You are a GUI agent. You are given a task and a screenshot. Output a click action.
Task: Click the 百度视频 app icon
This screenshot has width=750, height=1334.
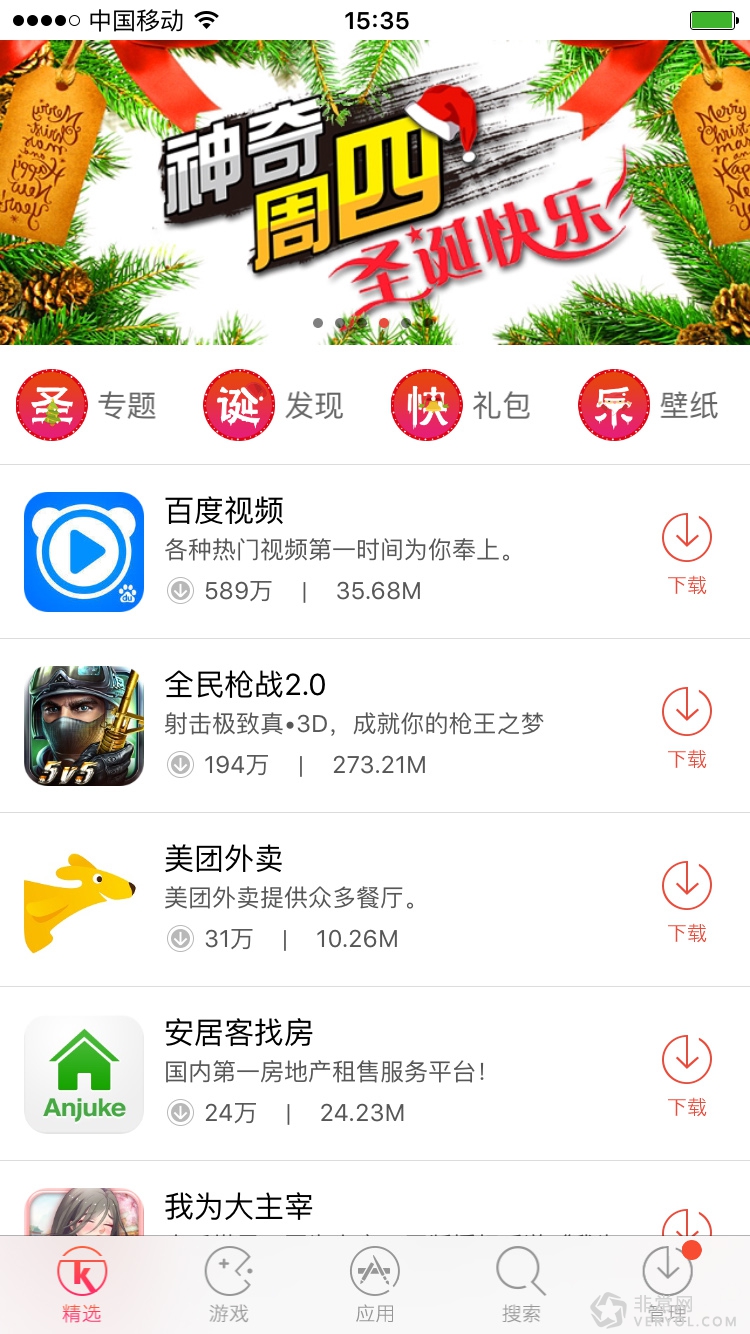[84, 551]
